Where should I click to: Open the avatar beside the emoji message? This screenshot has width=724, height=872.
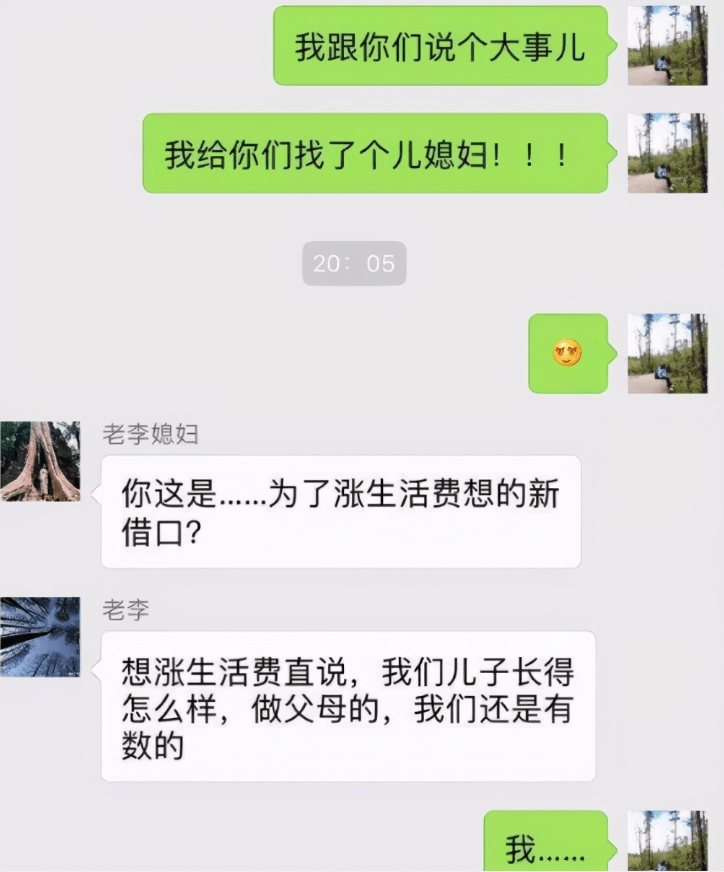(667, 353)
